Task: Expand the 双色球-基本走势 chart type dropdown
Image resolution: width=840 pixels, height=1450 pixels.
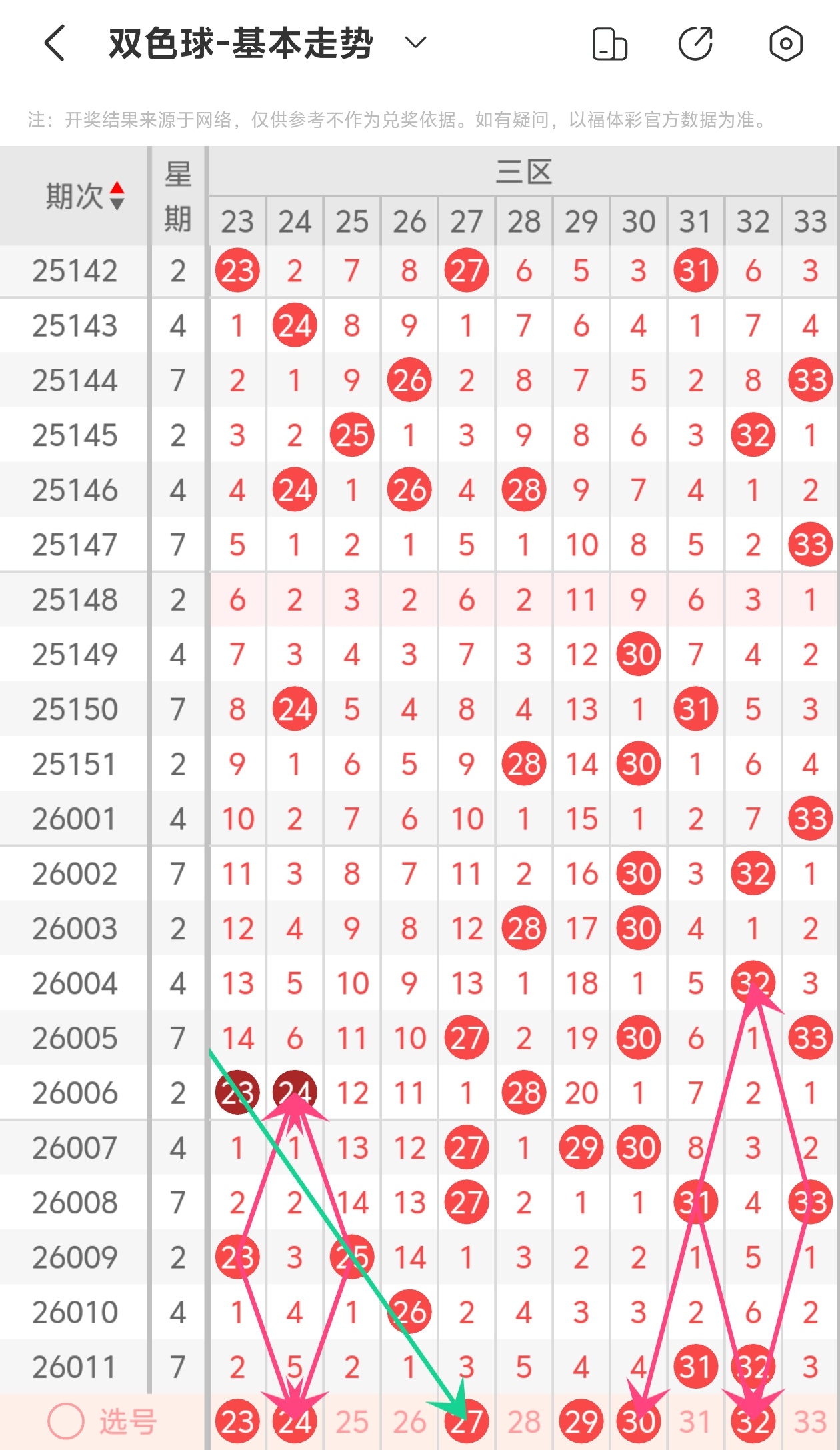Action: [415, 43]
